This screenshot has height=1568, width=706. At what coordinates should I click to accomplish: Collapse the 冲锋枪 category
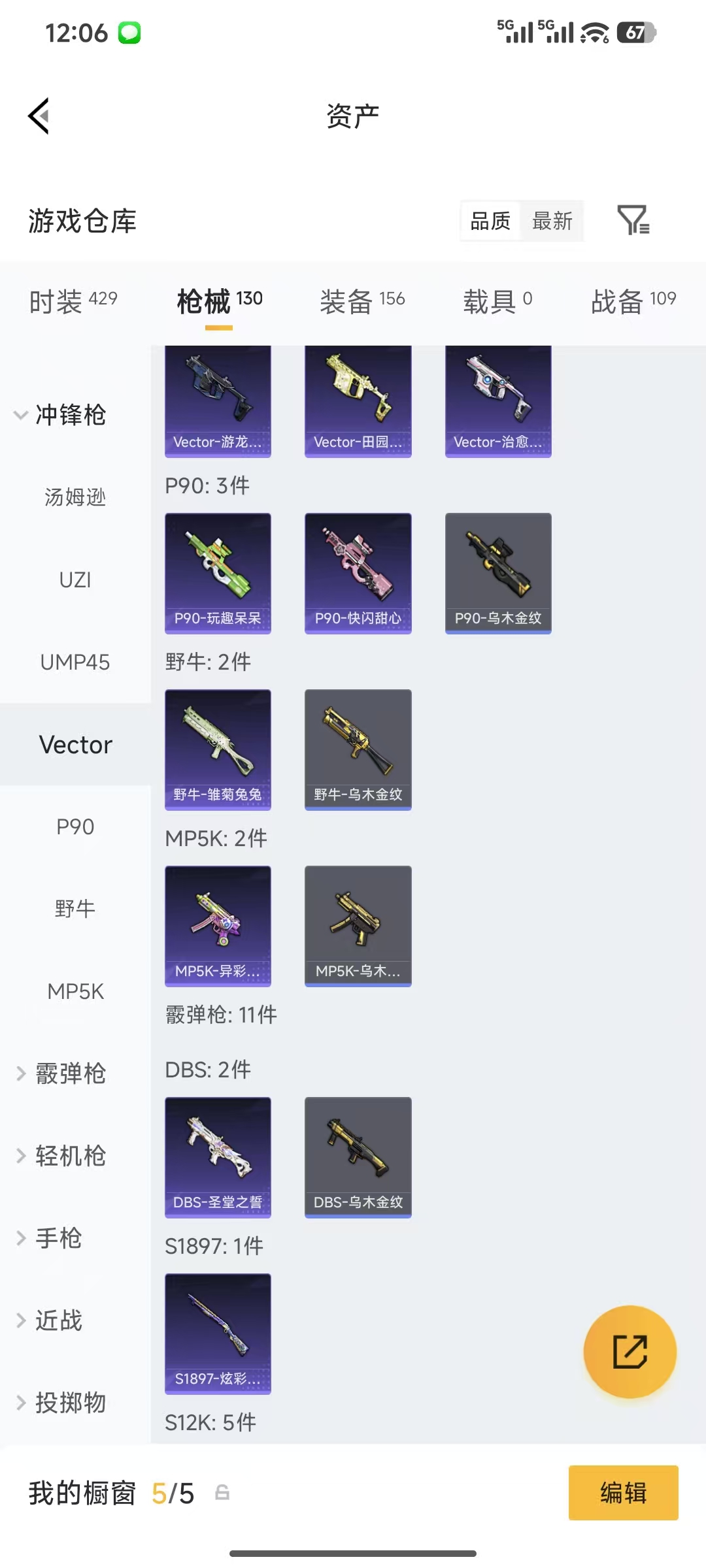click(x=59, y=415)
